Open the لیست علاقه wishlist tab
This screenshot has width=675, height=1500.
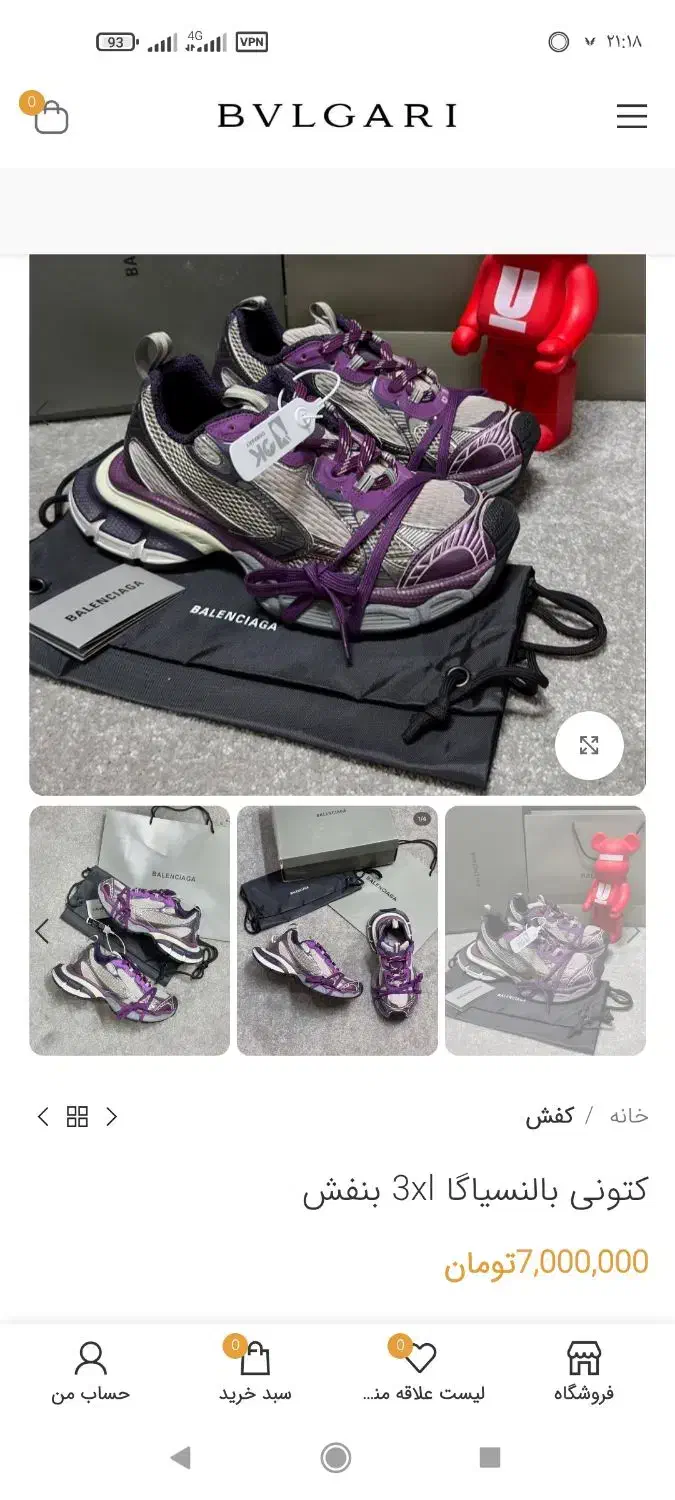click(422, 1372)
